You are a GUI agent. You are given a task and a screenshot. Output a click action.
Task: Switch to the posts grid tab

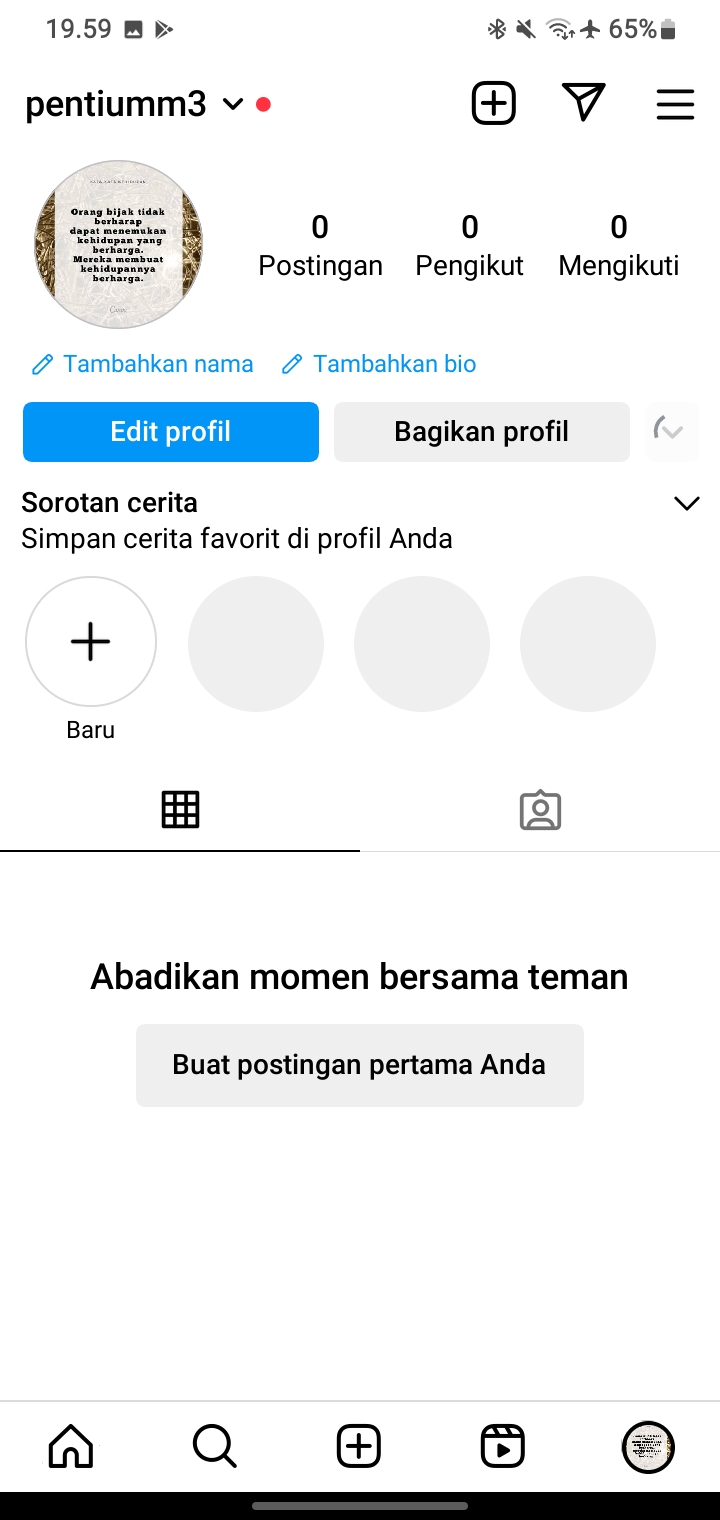tap(180, 809)
